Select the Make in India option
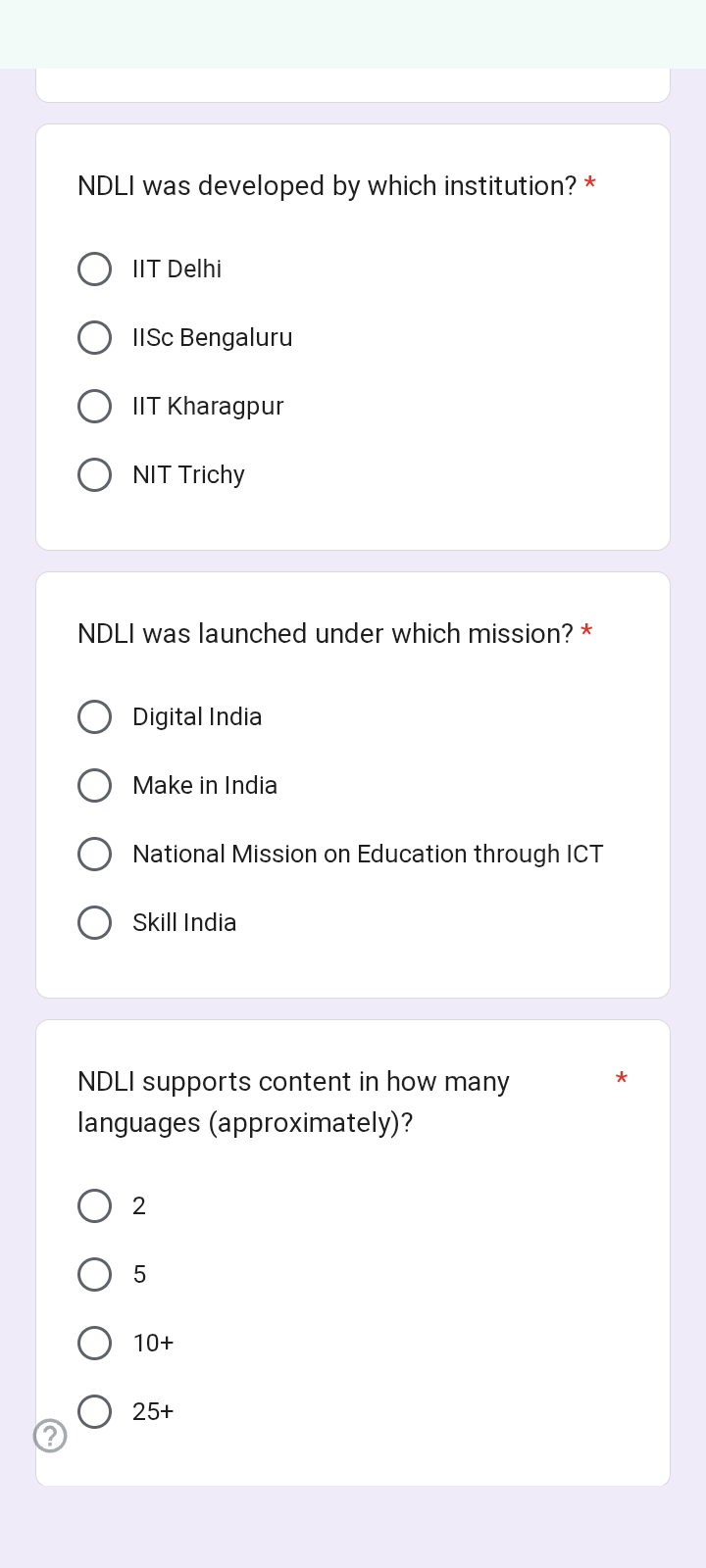Screen dimensions: 706x1568 click(95, 785)
